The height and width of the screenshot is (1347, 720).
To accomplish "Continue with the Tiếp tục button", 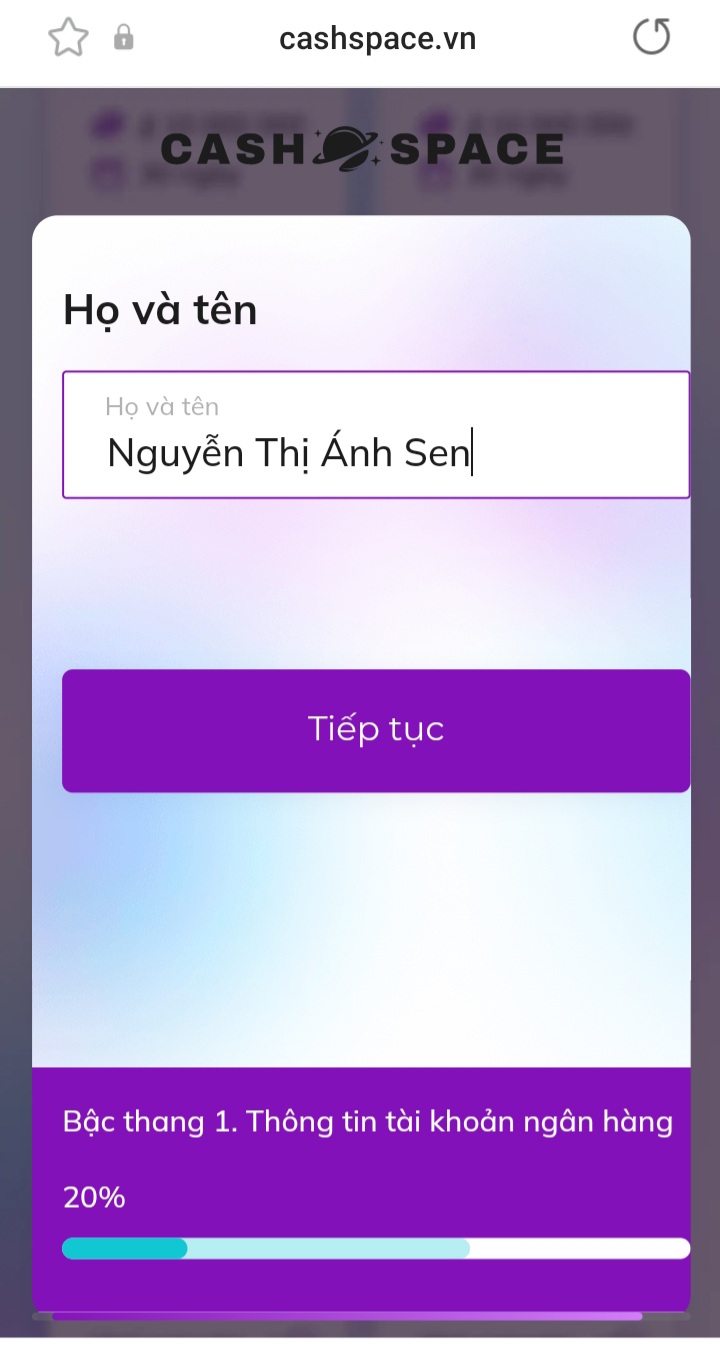I will [376, 730].
